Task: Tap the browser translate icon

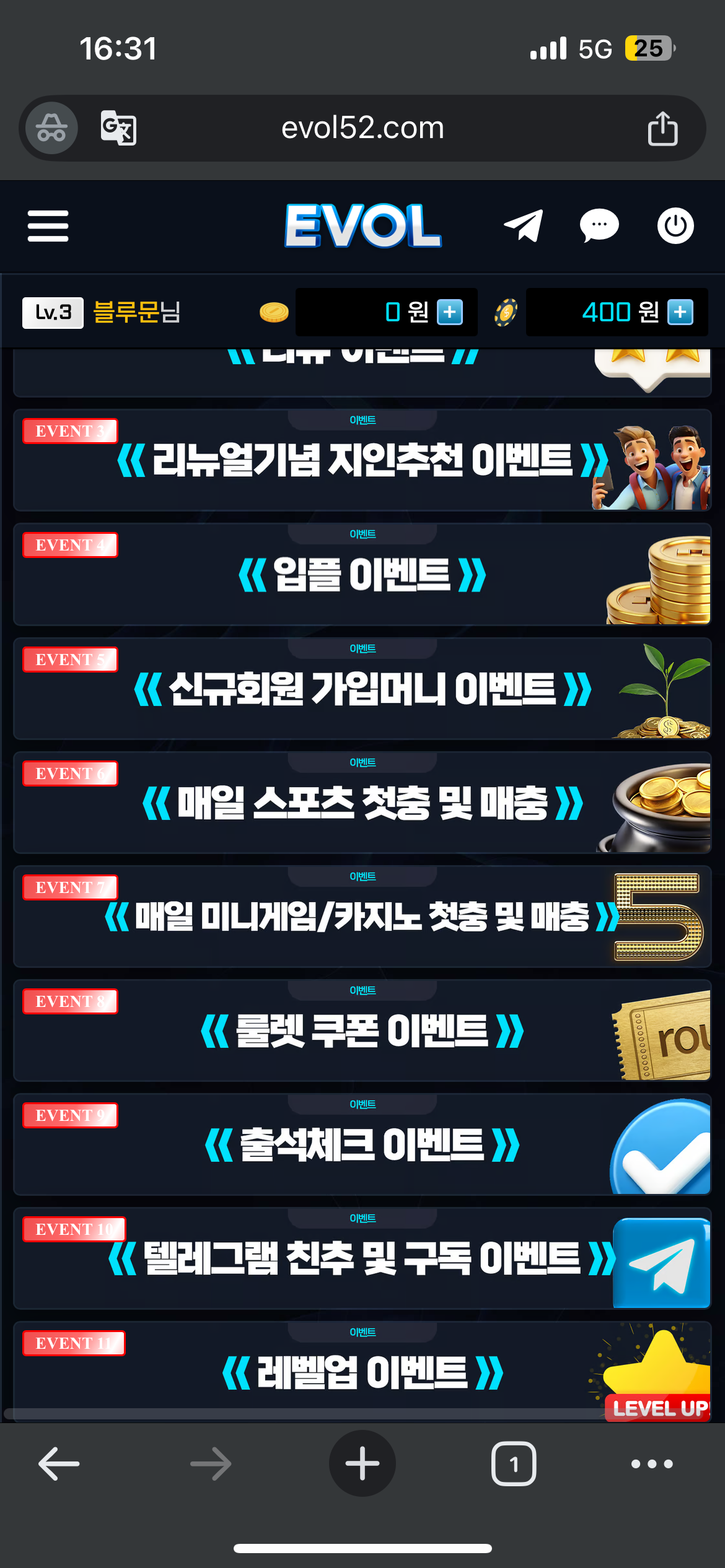Action: (x=118, y=128)
